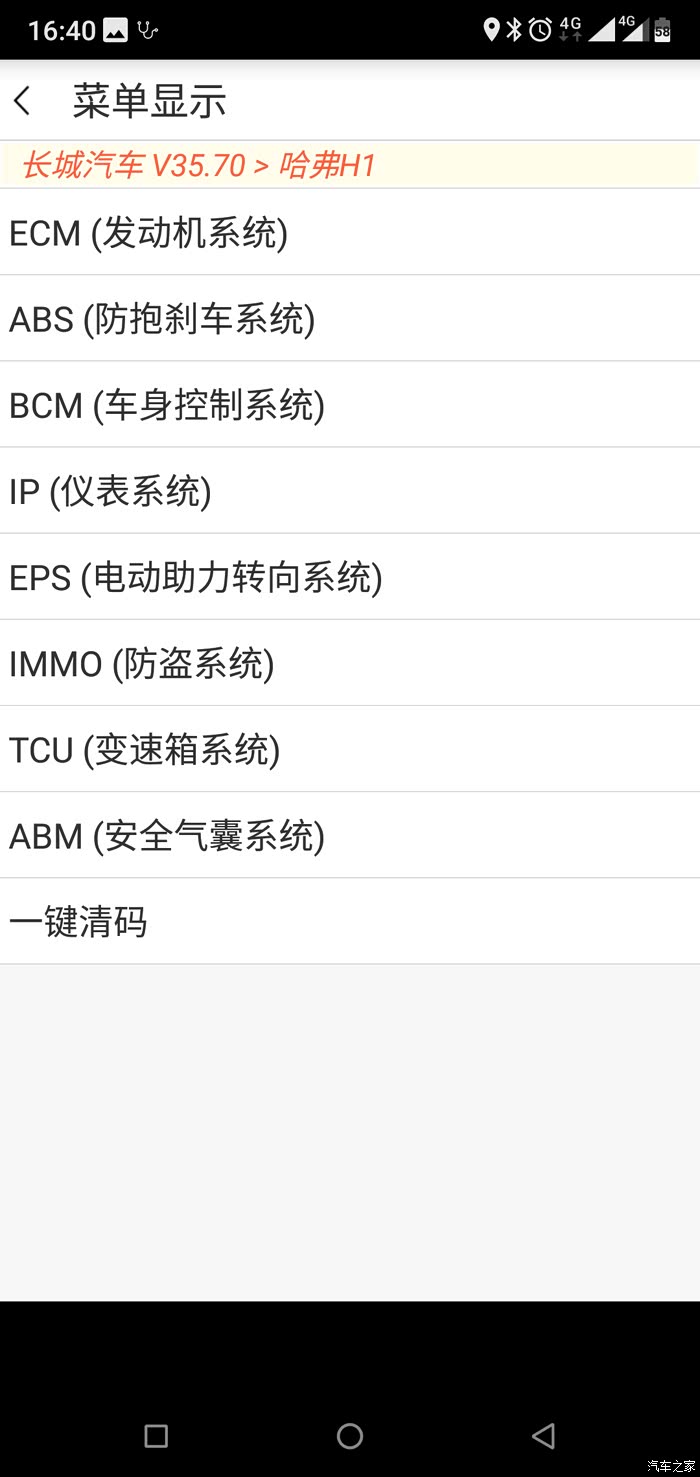Tap 一键清码 to clear codes
This screenshot has width=700, height=1477.
click(x=78, y=921)
